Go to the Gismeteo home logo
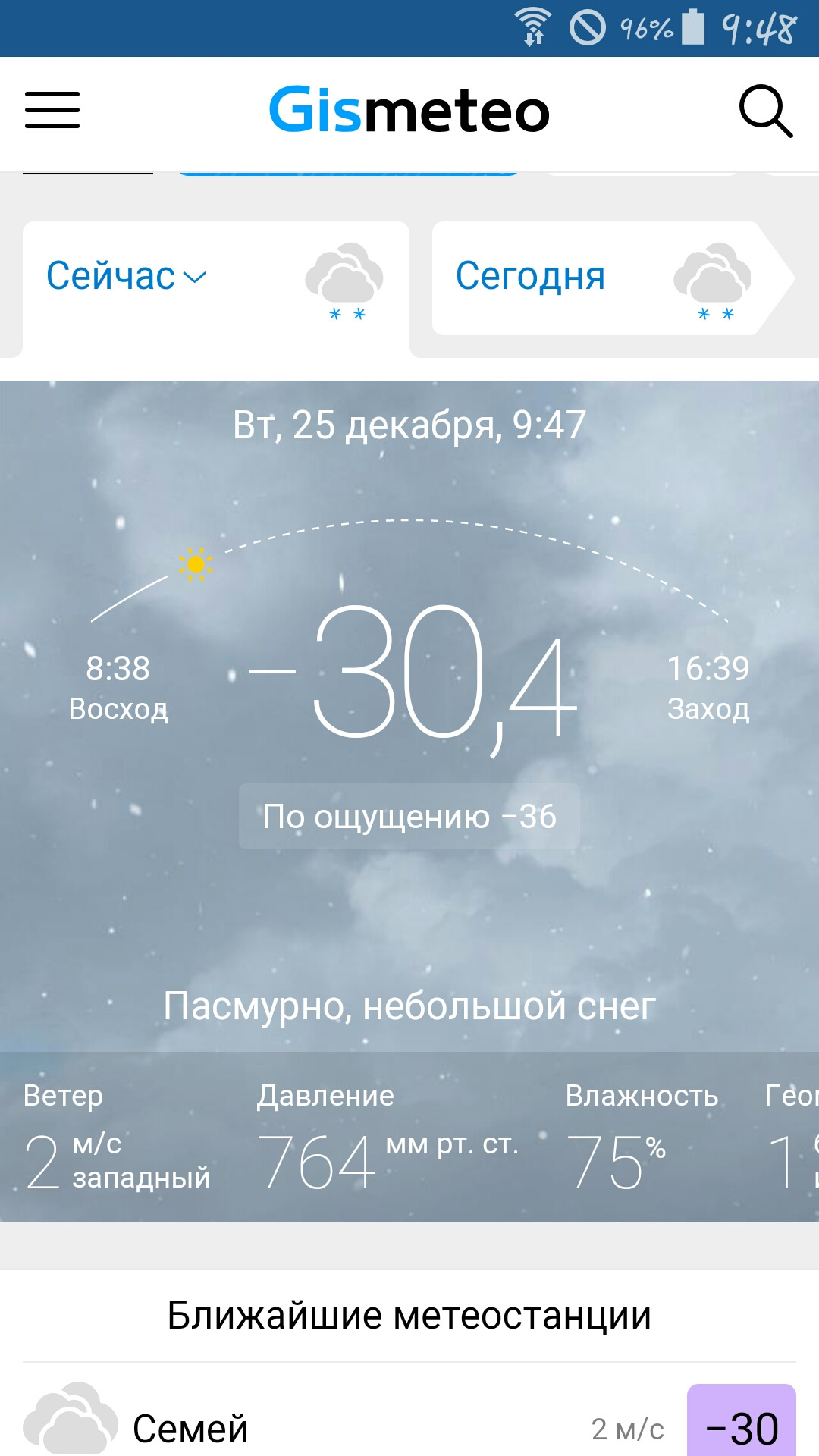Screen dimensions: 819x1456 pyautogui.click(x=409, y=111)
